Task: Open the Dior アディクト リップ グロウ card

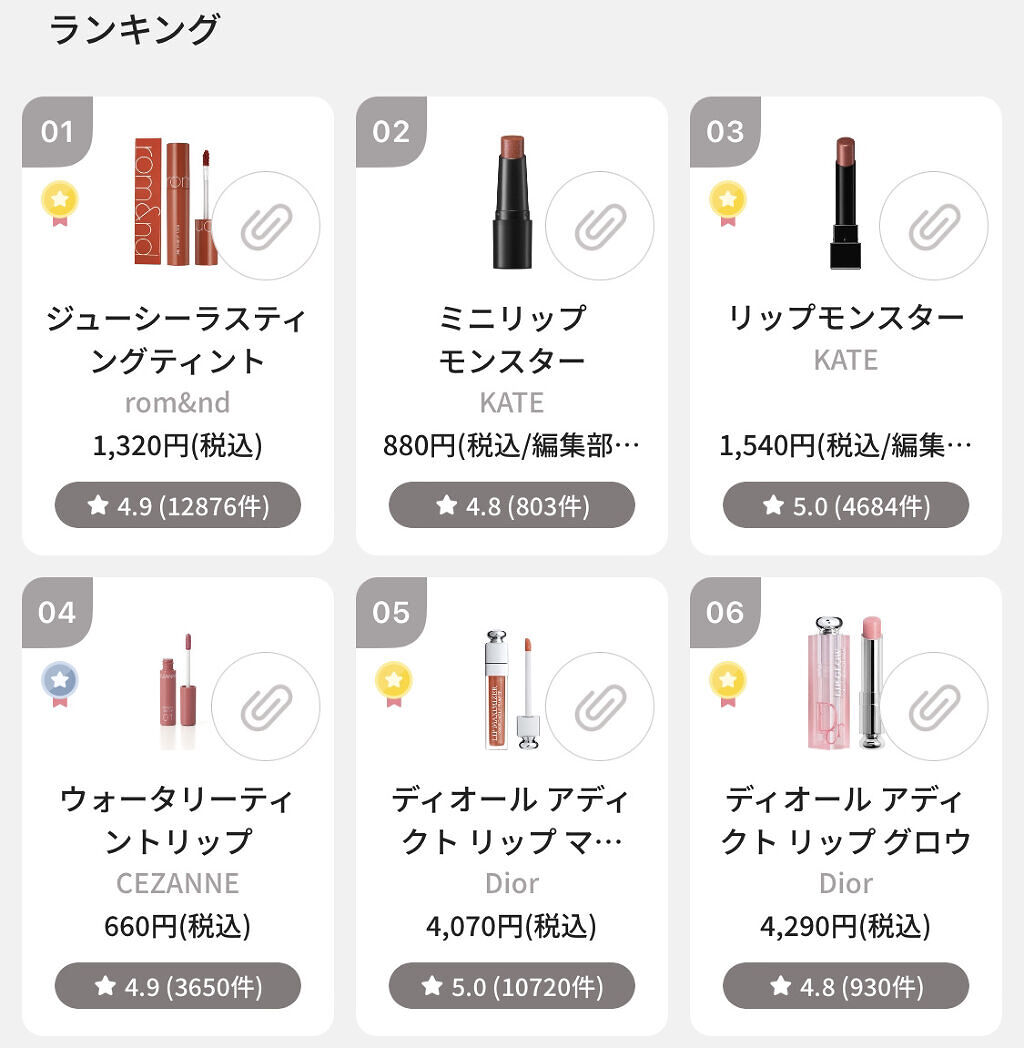Action: (x=845, y=820)
